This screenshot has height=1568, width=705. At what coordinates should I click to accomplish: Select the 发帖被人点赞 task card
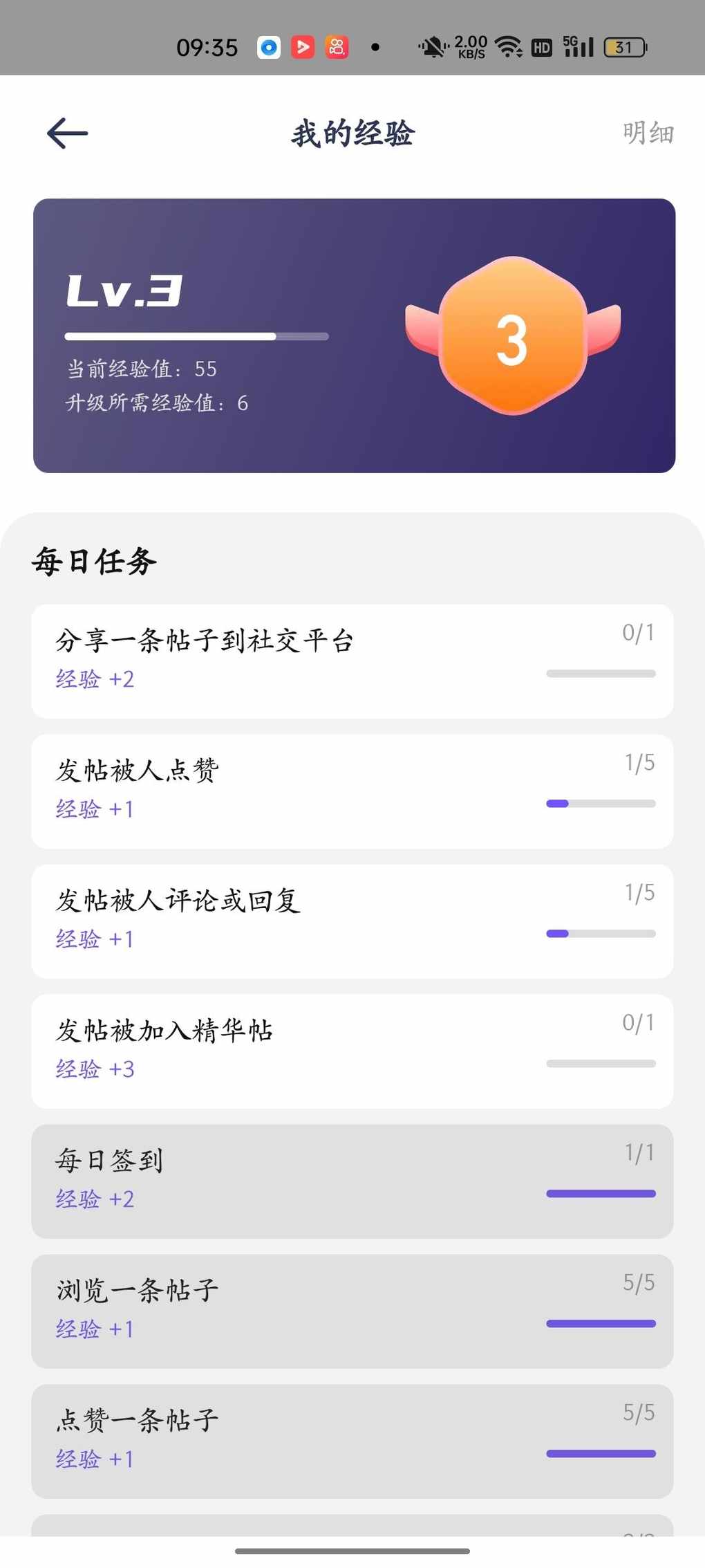(x=352, y=791)
